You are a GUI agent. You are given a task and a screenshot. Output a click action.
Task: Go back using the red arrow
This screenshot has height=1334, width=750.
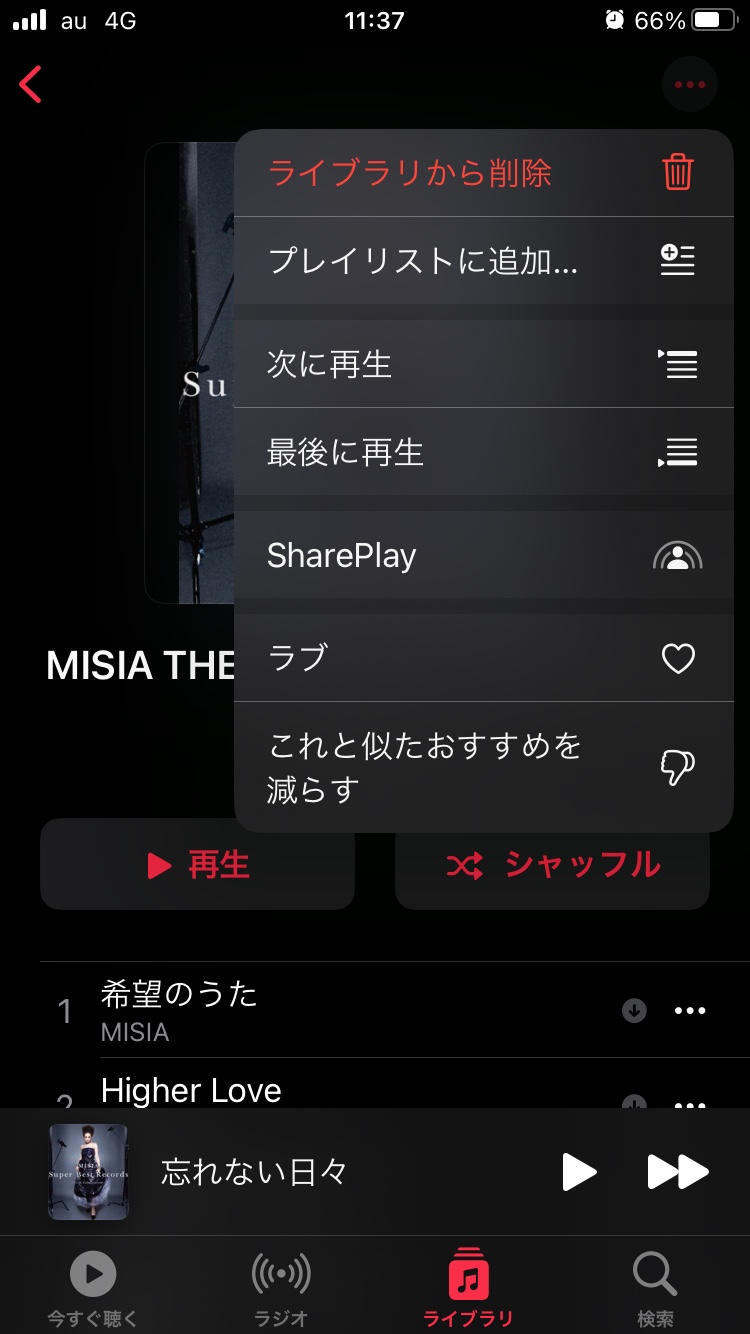point(31,85)
